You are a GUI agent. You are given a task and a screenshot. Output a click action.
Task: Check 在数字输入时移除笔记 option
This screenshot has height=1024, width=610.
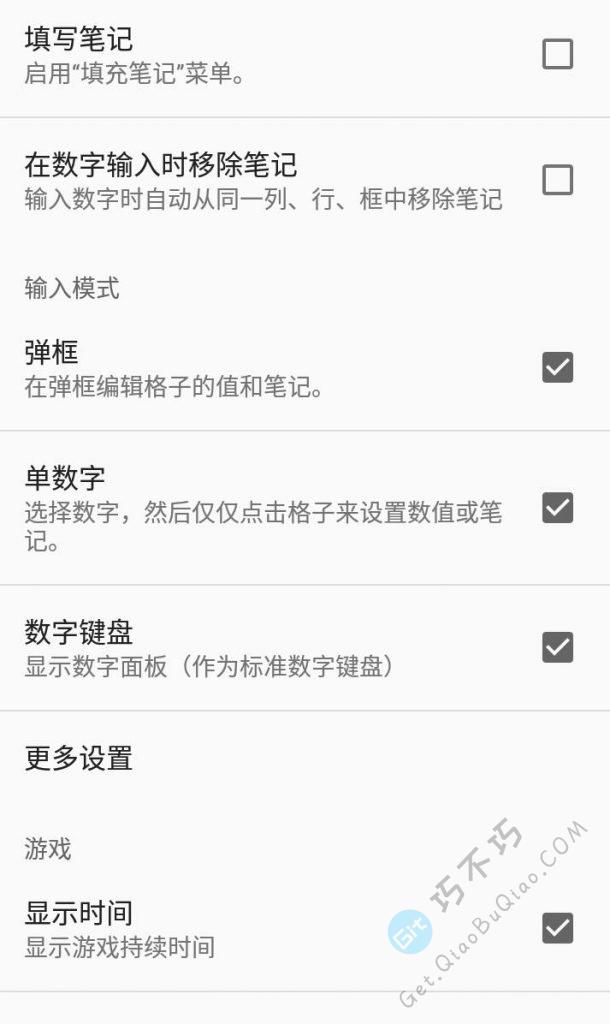(557, 180)
